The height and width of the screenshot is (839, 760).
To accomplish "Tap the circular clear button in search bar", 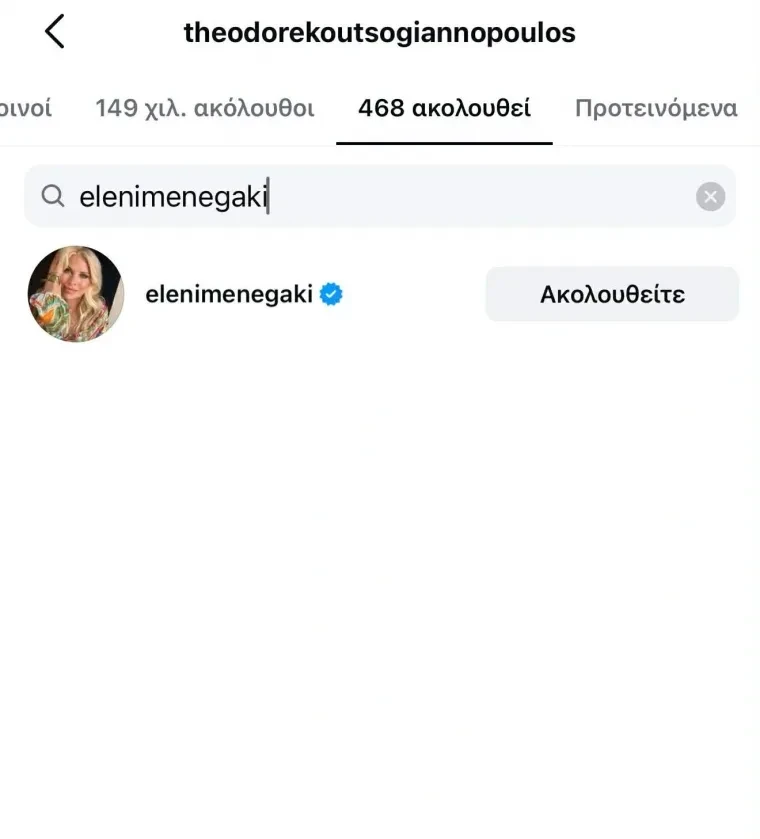I will 710,196.
